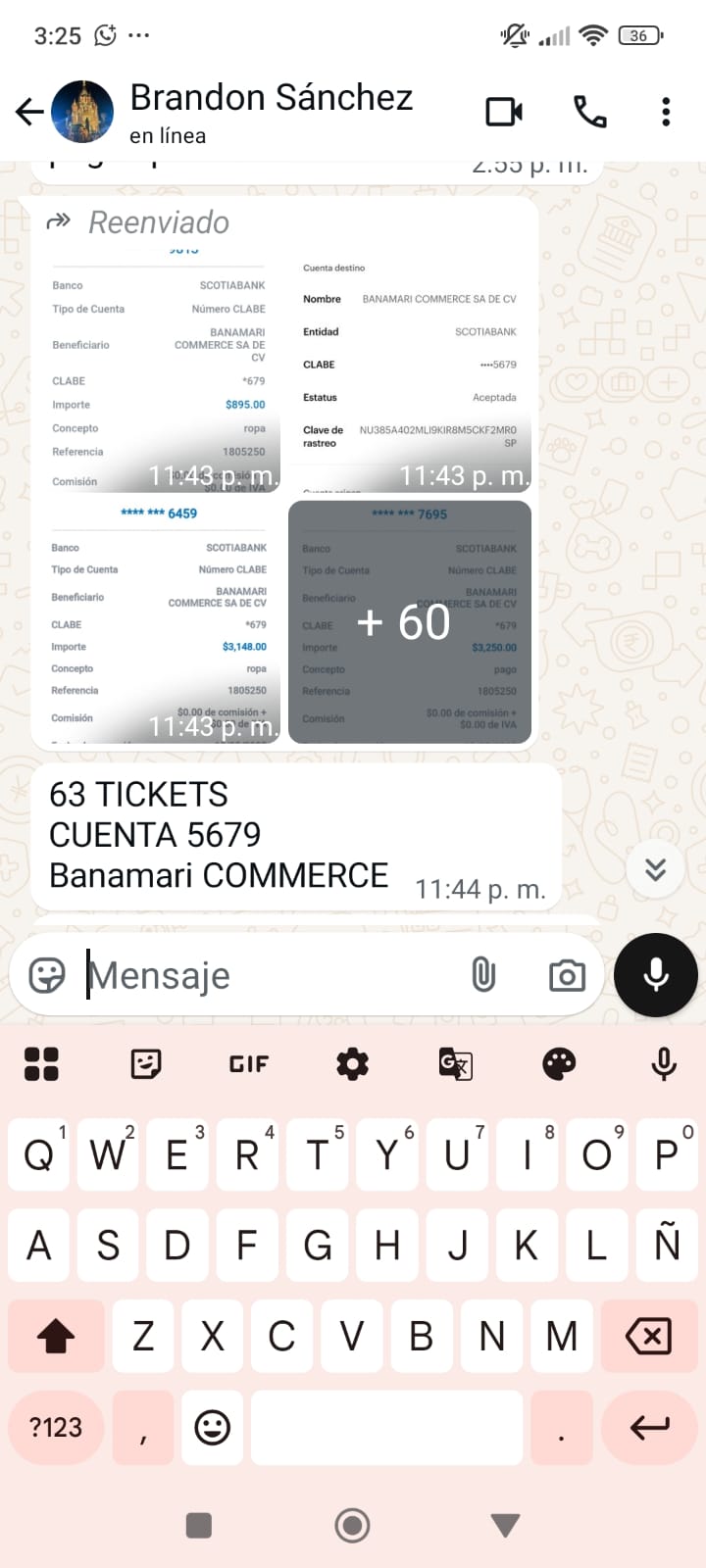Start a video call with Brandon Sánchez

point(504,112)
